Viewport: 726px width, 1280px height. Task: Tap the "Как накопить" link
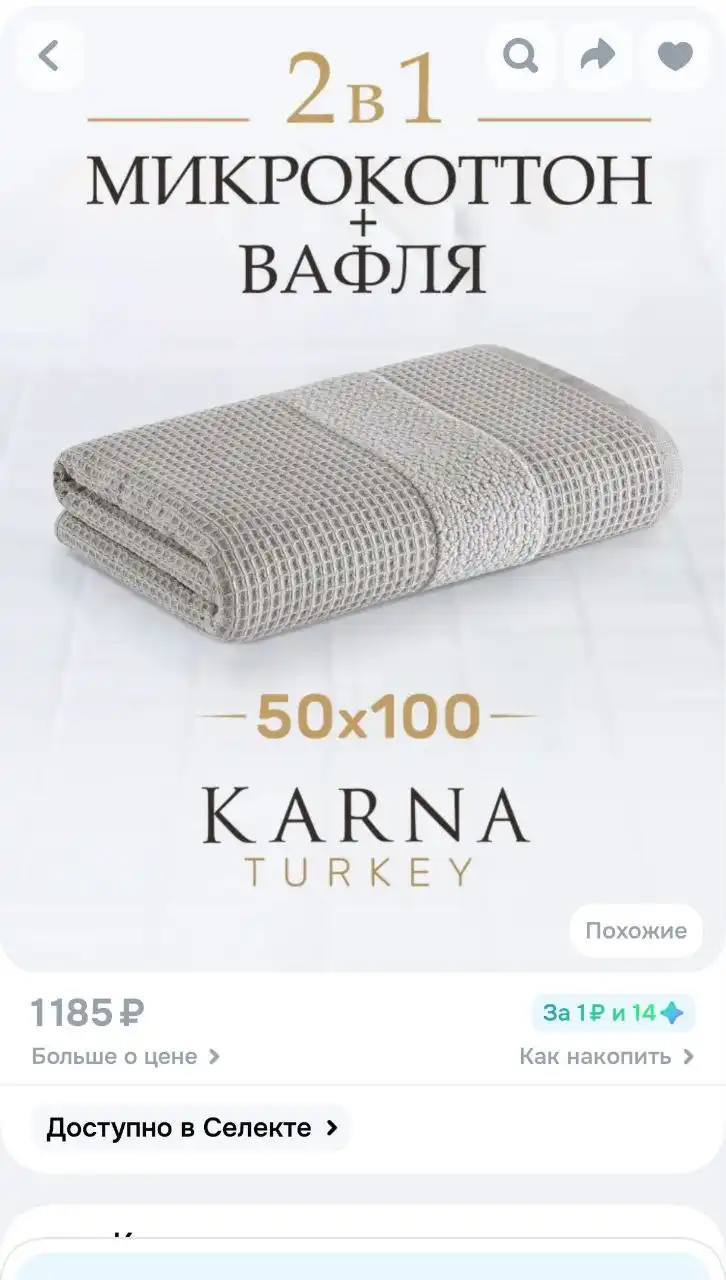click(x=595, y=1056)
